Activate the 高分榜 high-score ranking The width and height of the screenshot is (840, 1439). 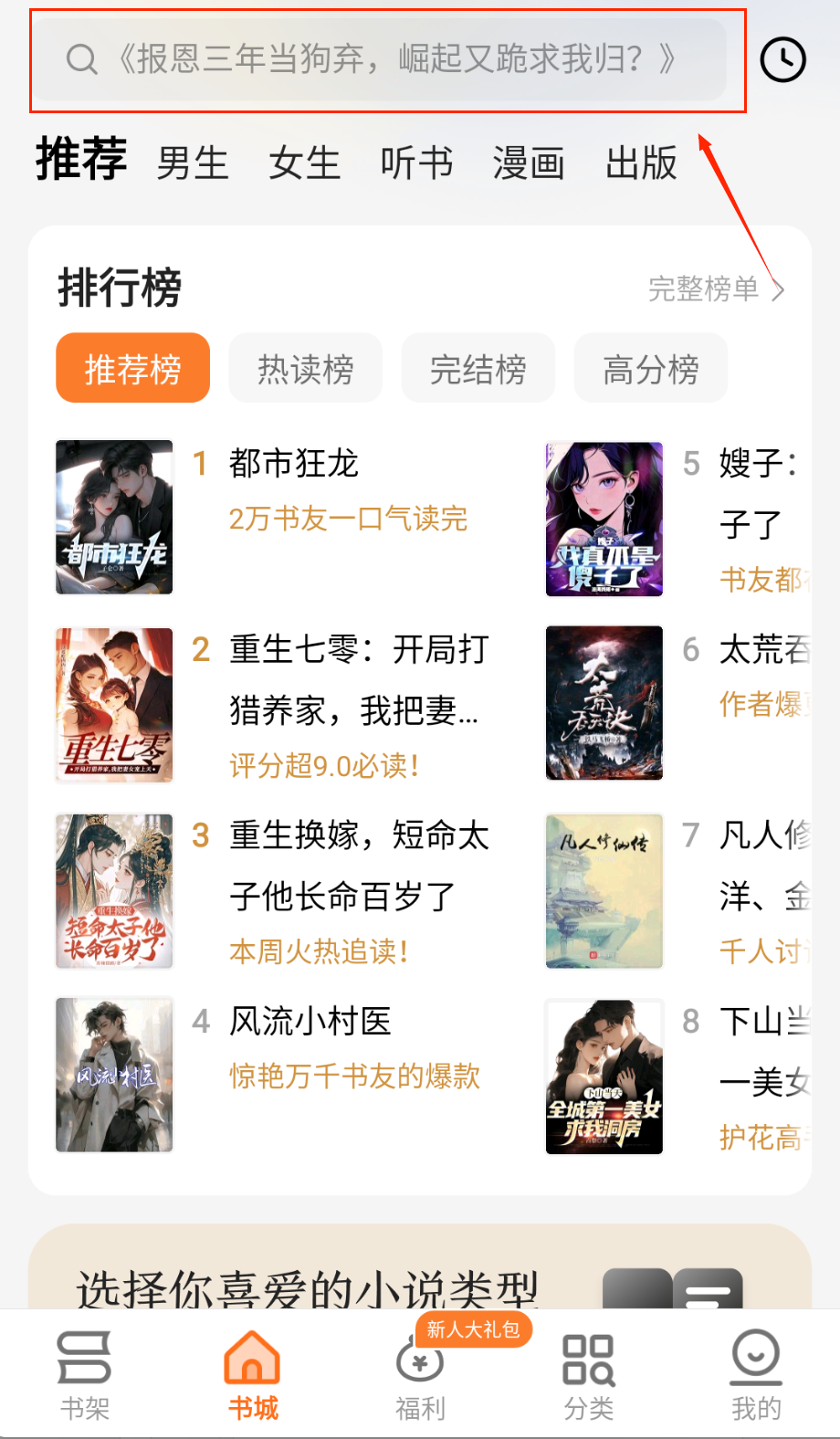pos(650,368)
